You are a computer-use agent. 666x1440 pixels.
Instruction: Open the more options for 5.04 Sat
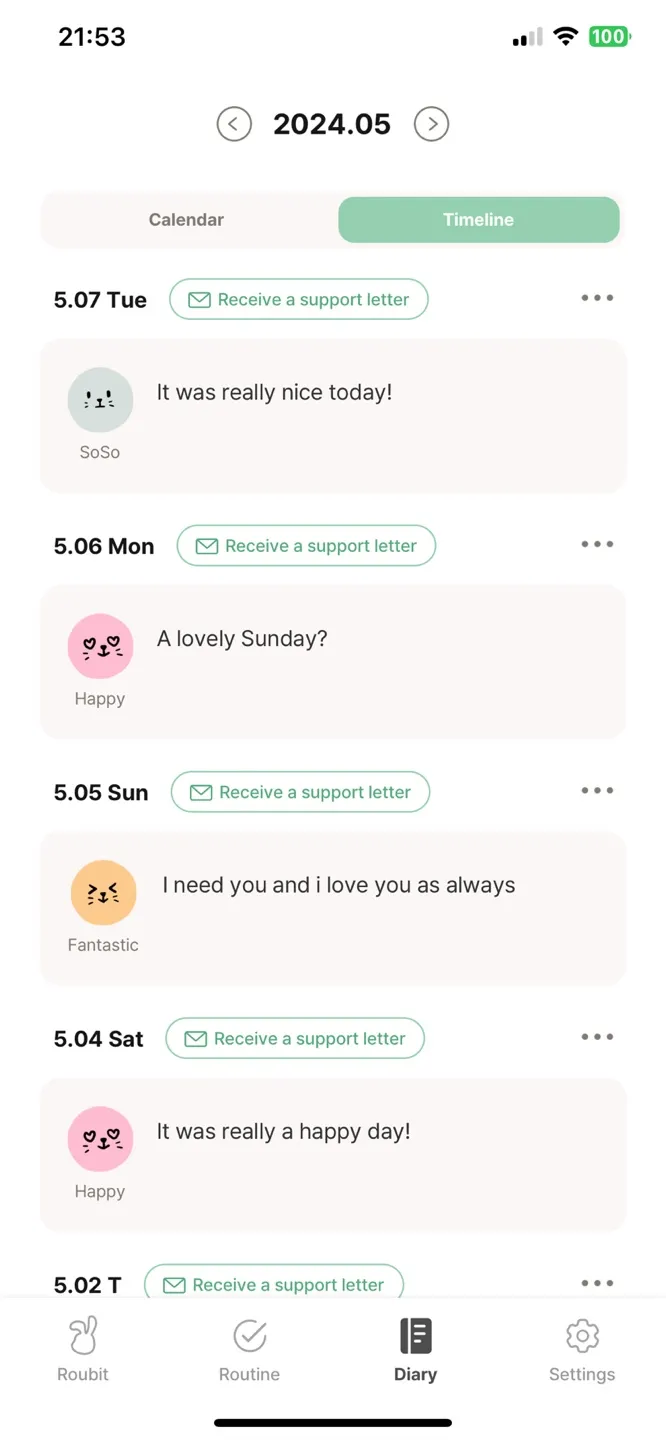tap(597, 1037)
